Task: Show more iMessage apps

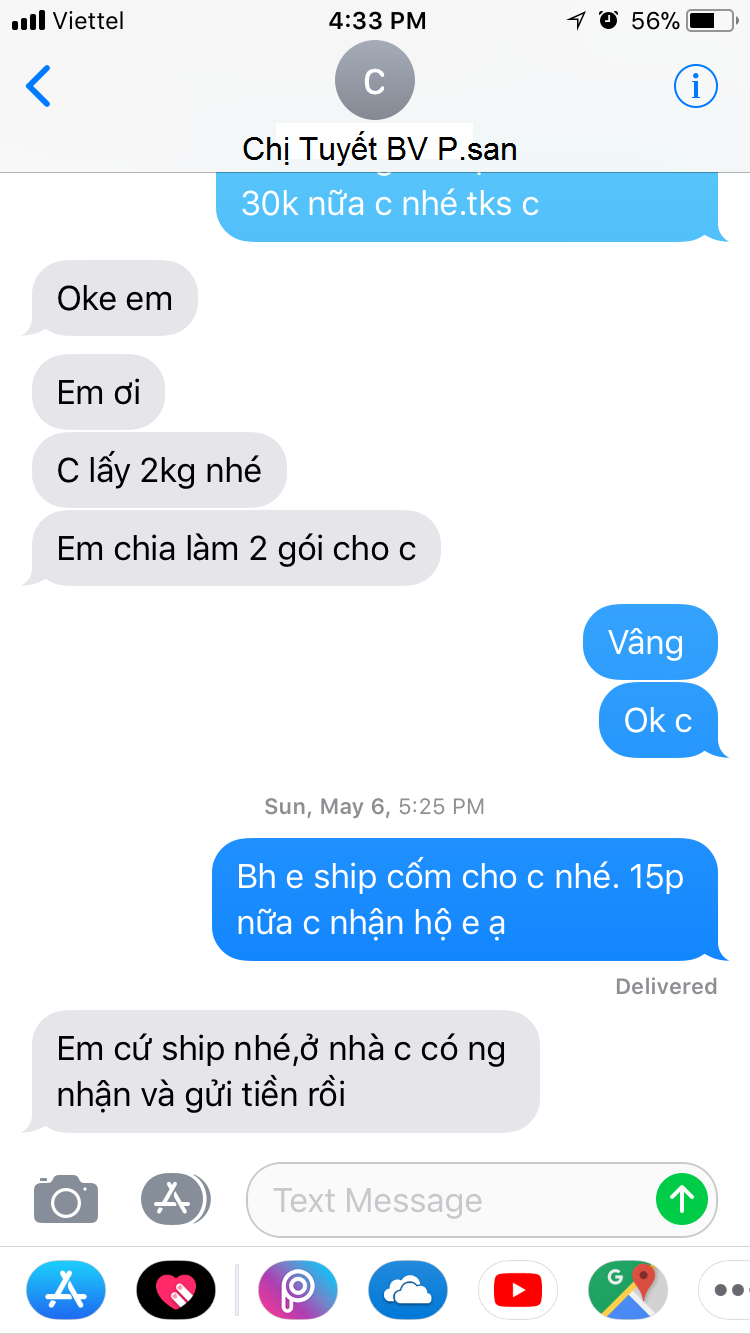Action: pos(725,1290)
